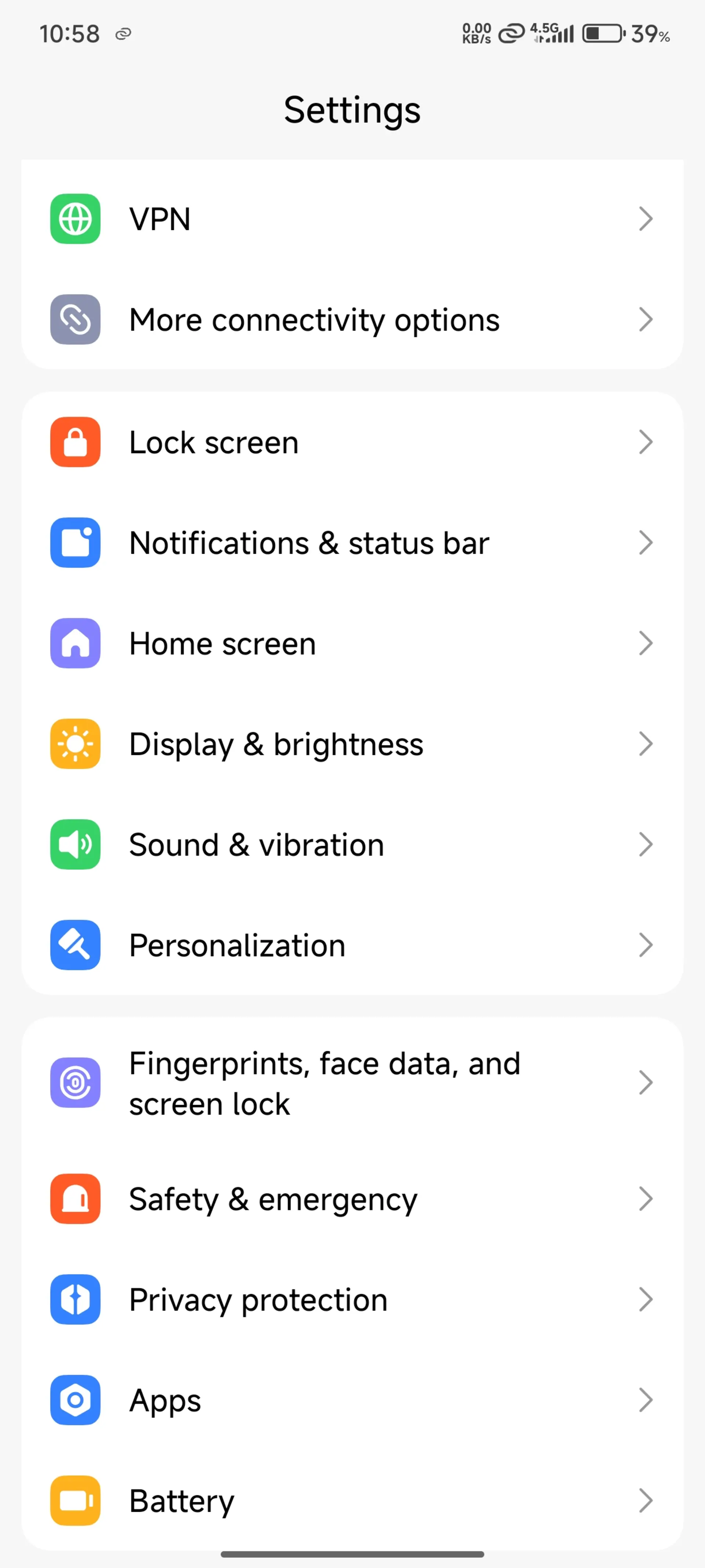Go to Lock screen settings

click(352, 442)
